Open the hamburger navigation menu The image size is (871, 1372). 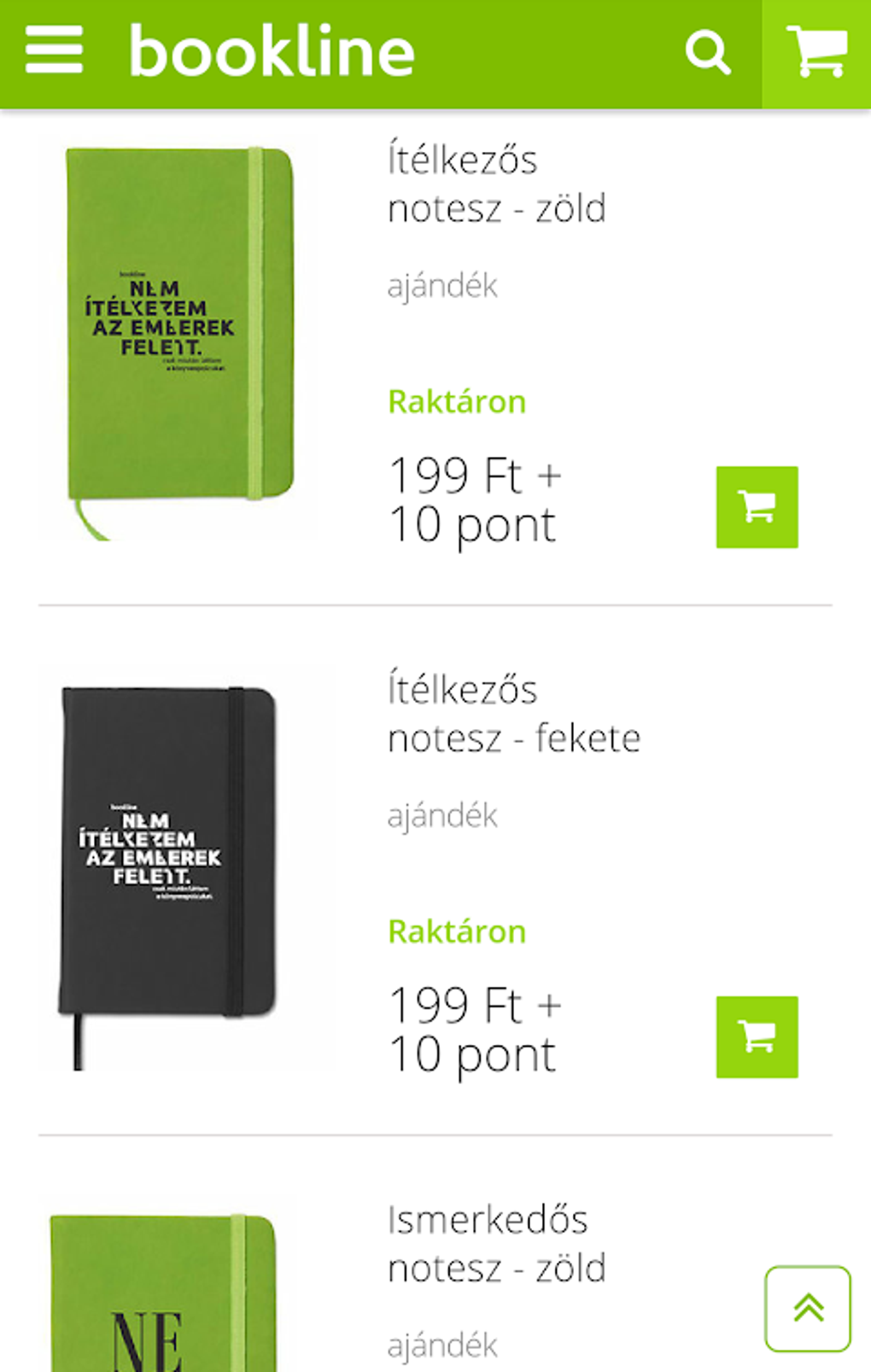point(55,51)
